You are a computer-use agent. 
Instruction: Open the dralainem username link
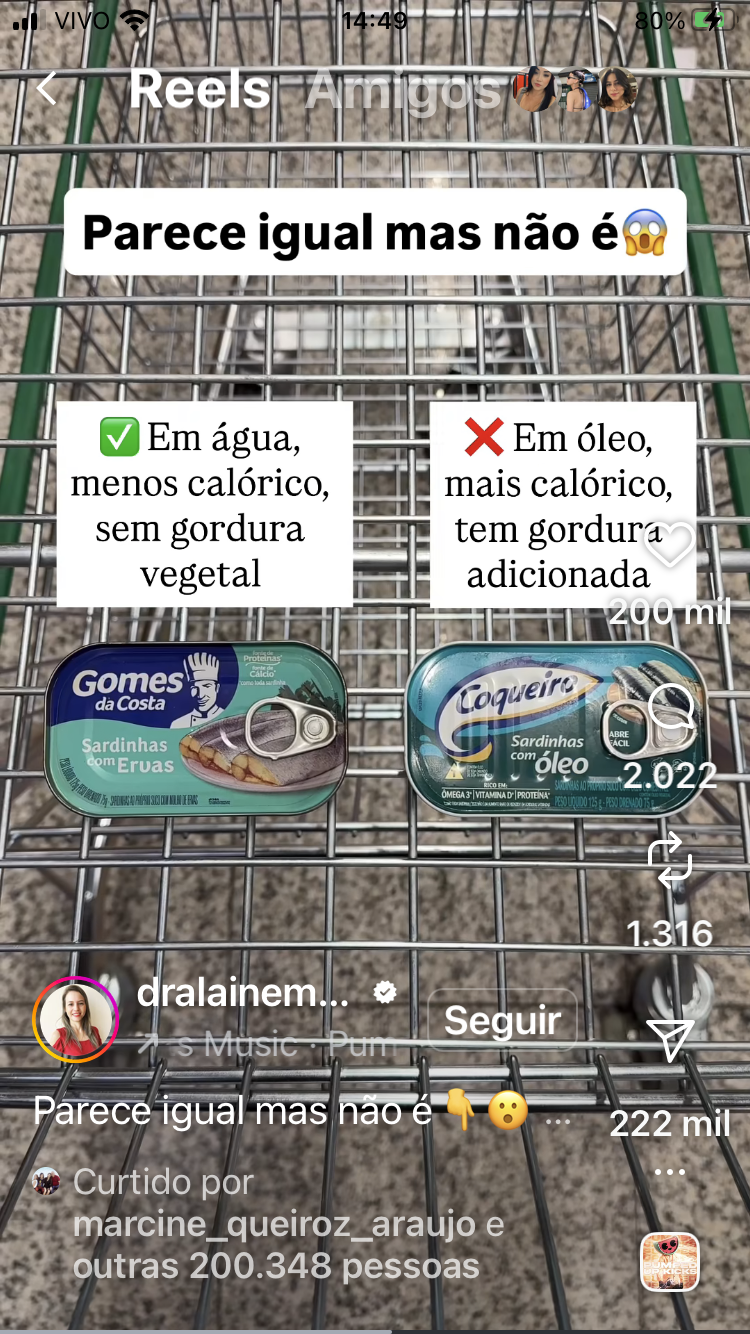tap(243, 994)
